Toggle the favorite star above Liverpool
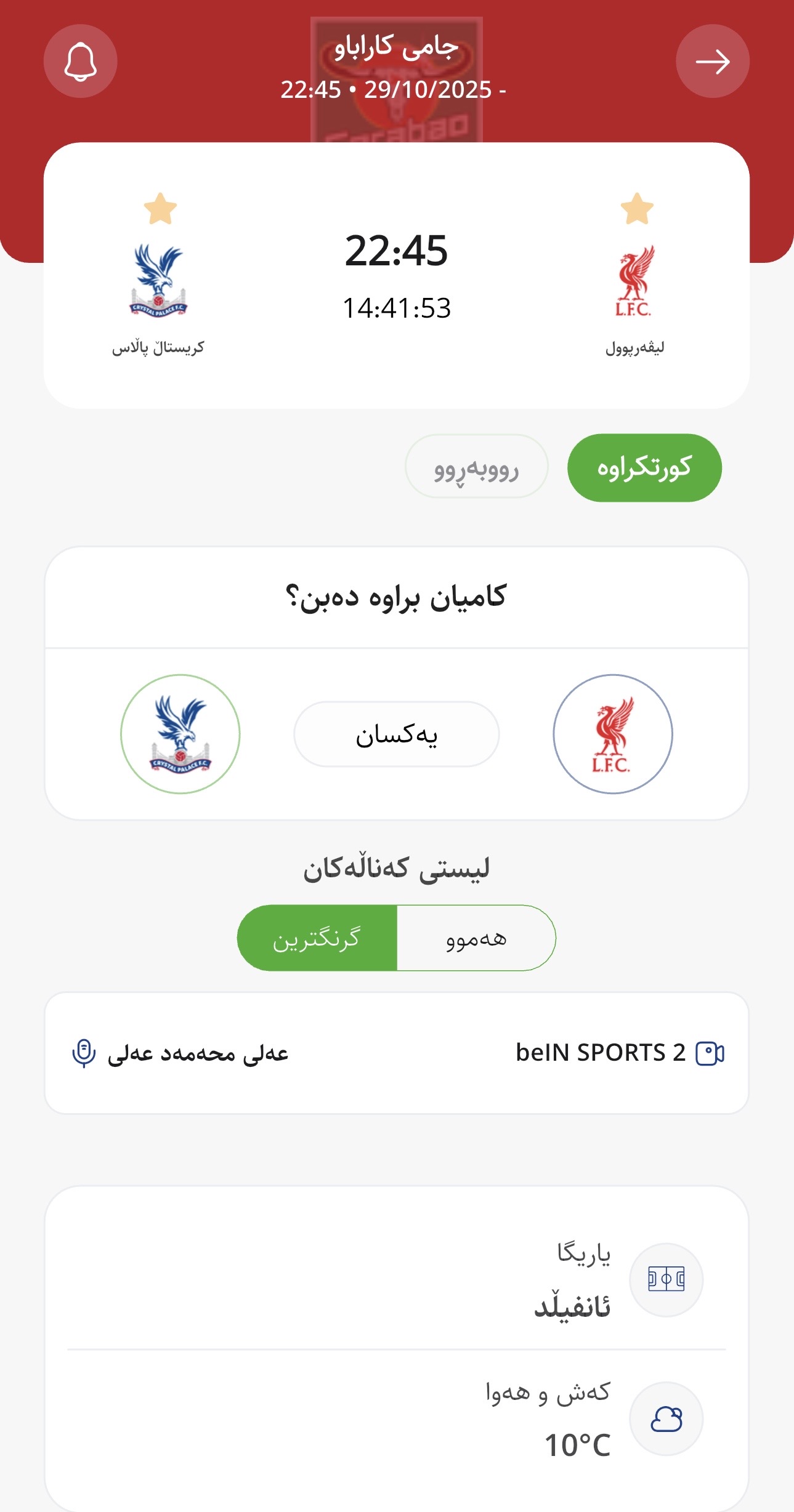The height and width of the screenshot is (1512, 794). tap(636, 209)
